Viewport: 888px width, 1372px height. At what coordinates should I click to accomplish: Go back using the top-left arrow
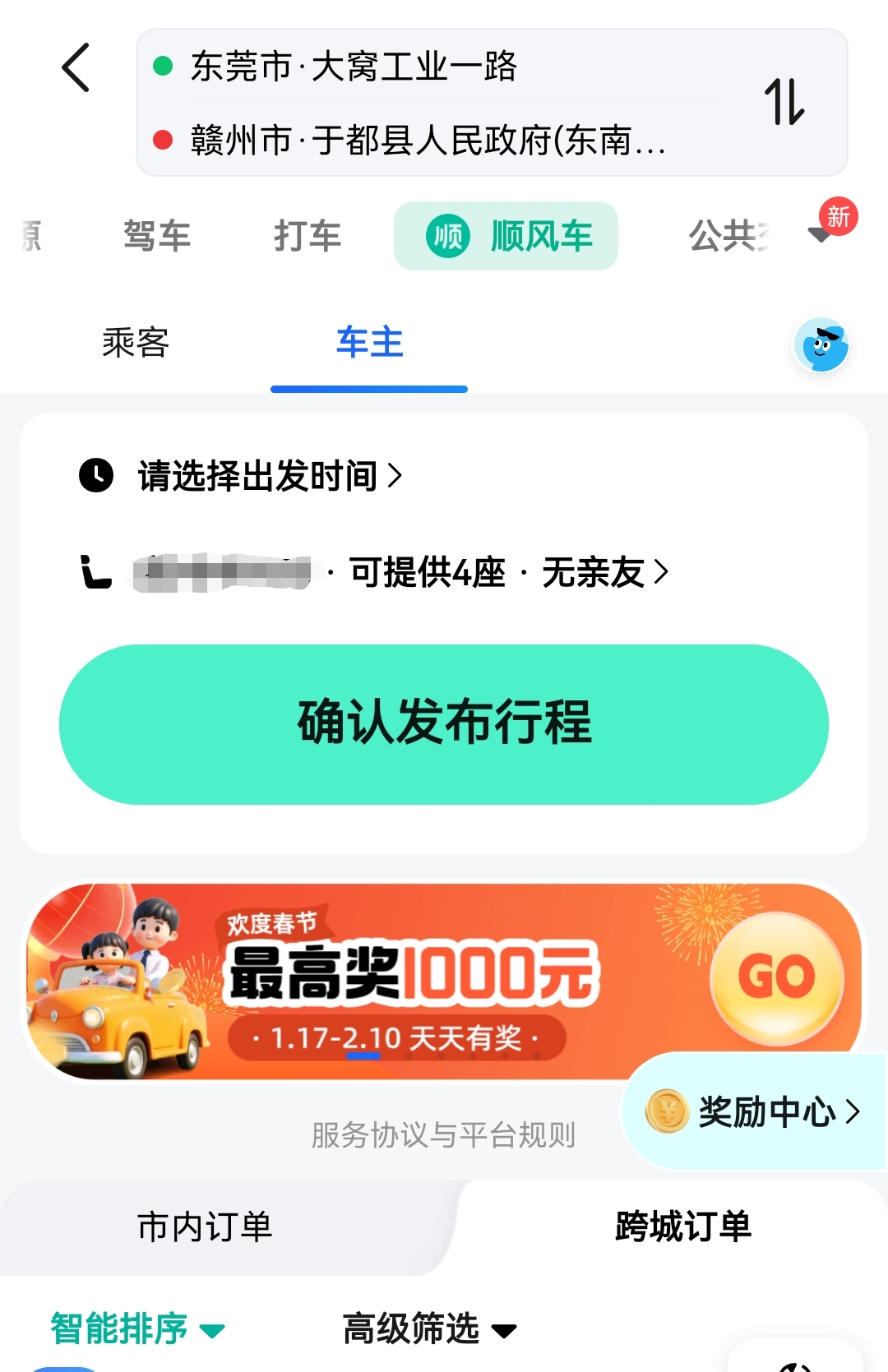tap(76, 67)
